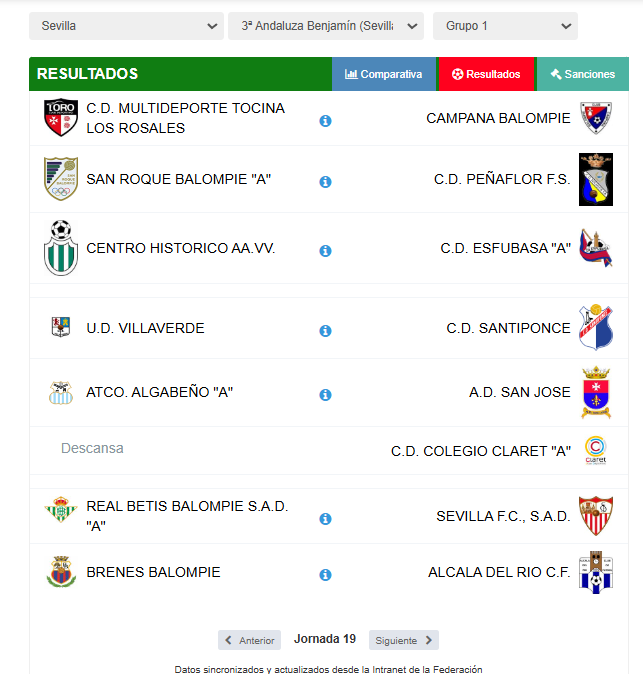Show info for U.D. Villaverde vs Santiponce
This screenshot has height=674, width=643.
coord(325,331)
